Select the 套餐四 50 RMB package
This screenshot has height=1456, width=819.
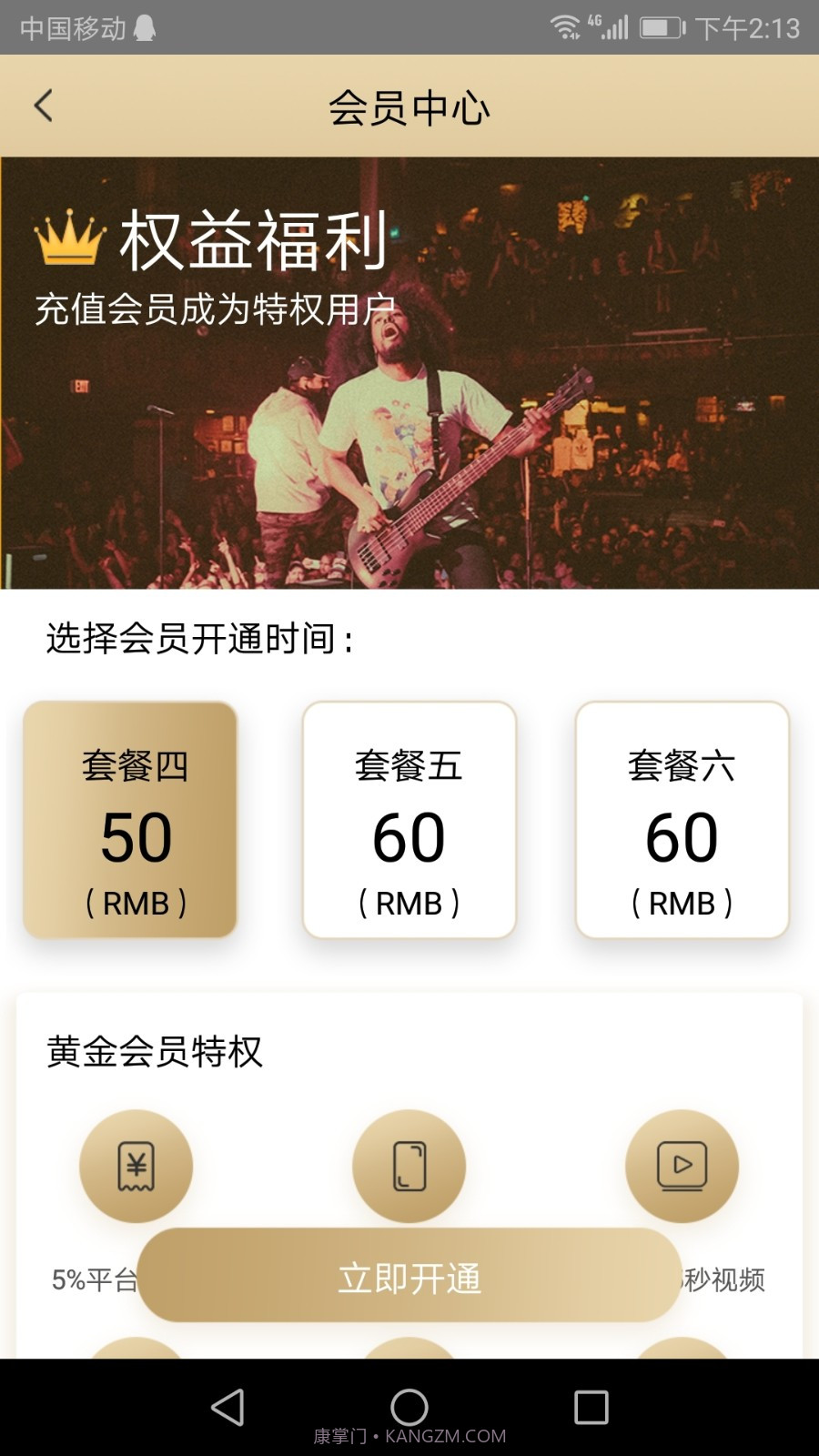(131, 821)
